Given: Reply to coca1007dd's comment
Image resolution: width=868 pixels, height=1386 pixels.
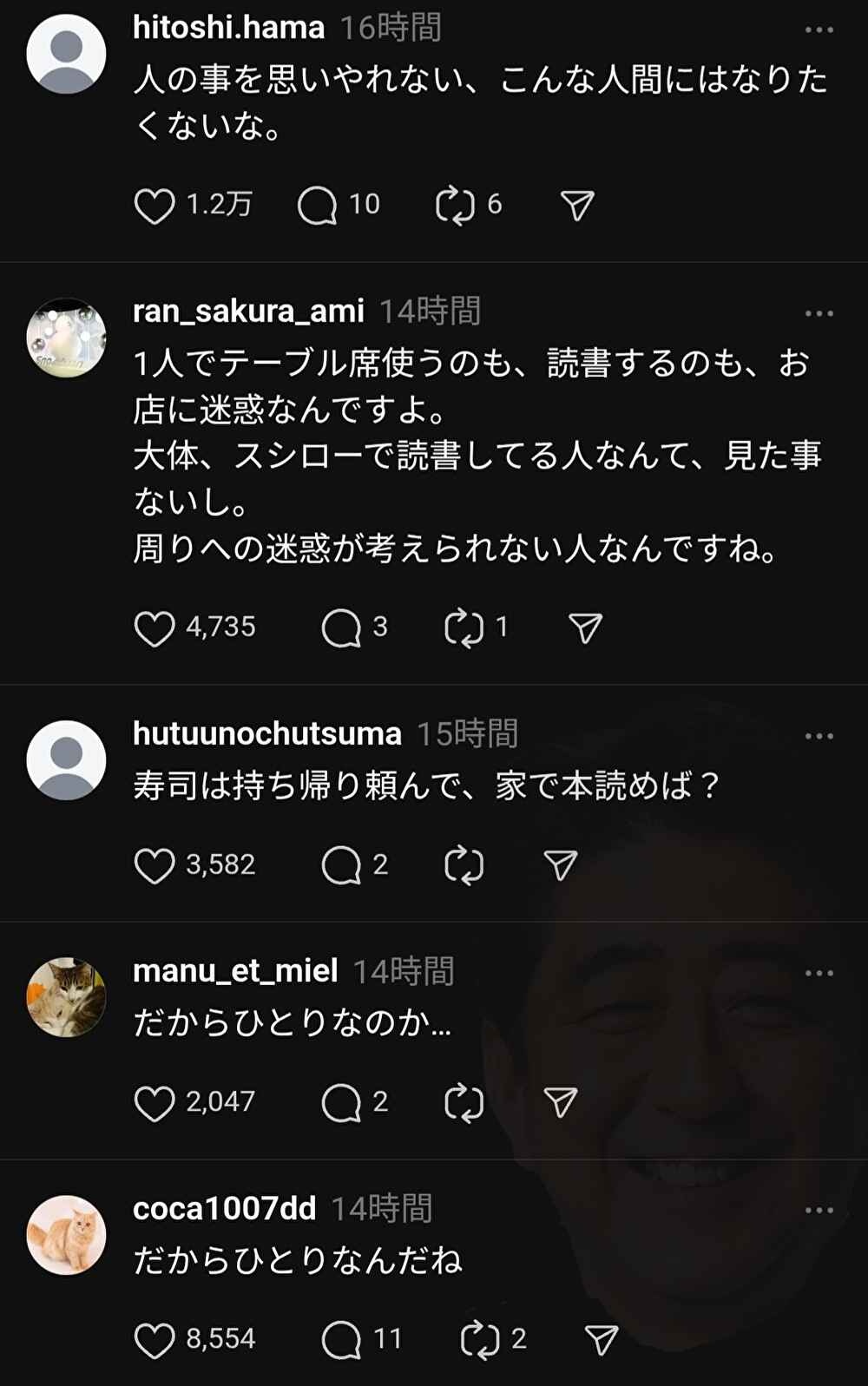Looking at the screenshot, I should pyautogui.click(x=341, y=1340).
